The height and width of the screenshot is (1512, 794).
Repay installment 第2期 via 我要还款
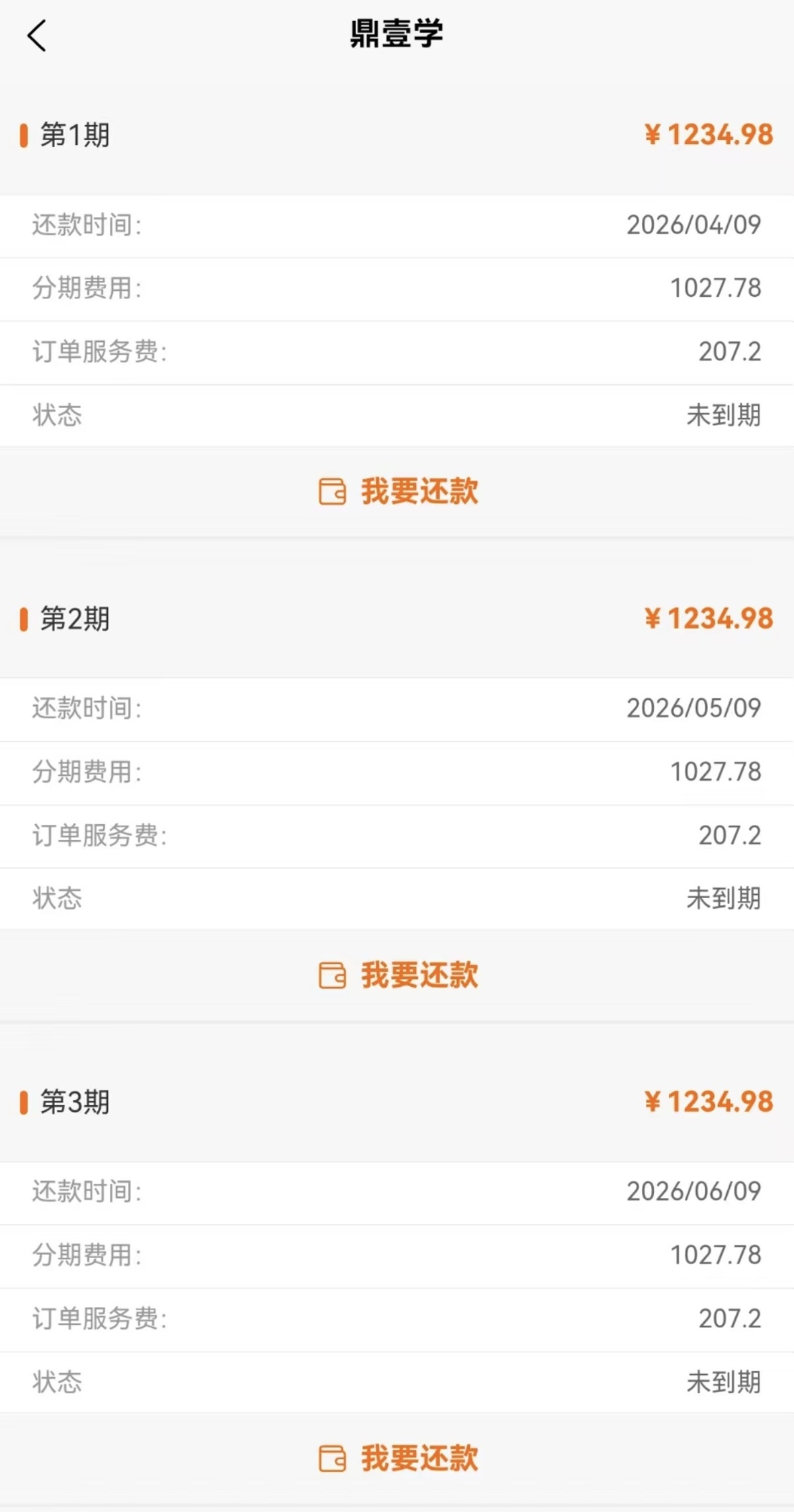click(399, 975)
